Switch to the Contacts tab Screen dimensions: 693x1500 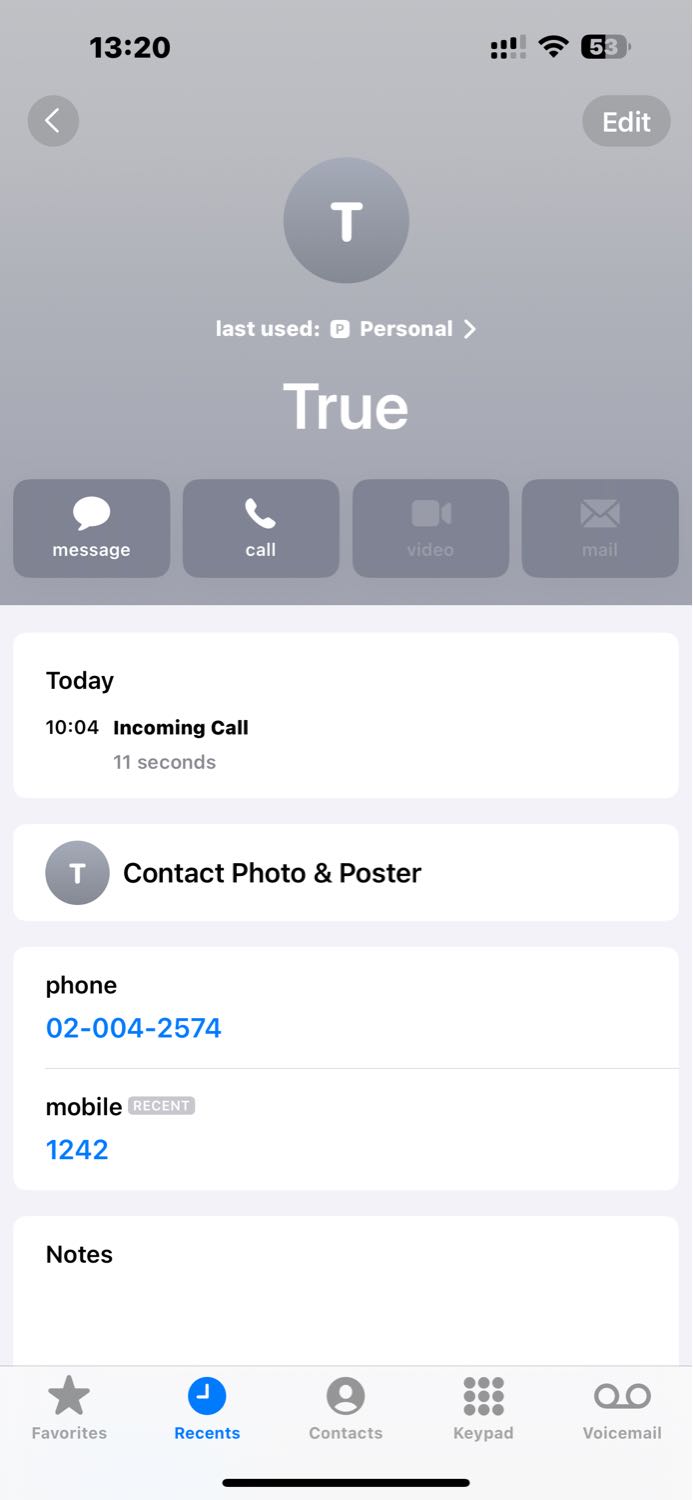click(346, 1408)
